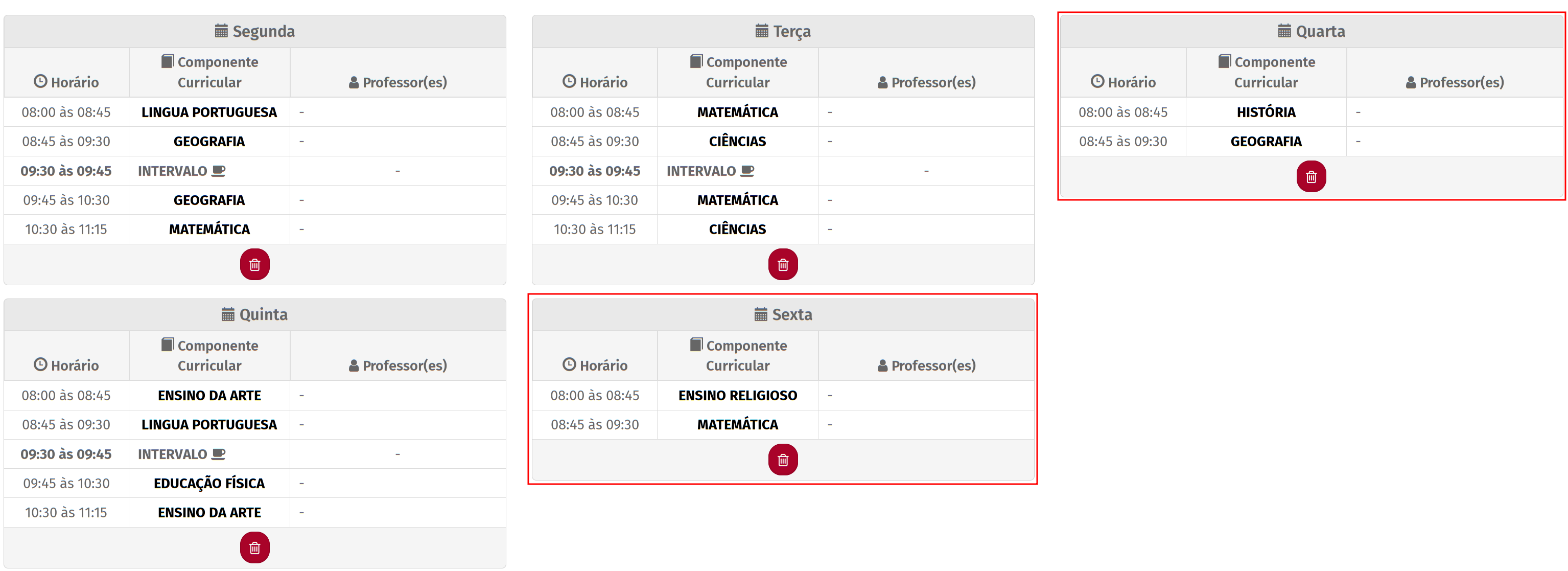
Task: Delete the Terça schedule
Action: pyautogui.click(x=783, y=264)
